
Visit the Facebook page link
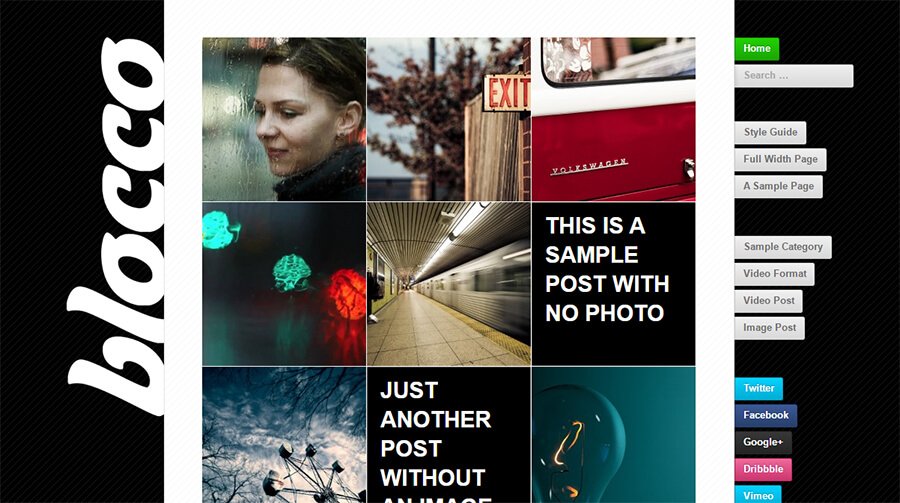(x=766, y=416)
